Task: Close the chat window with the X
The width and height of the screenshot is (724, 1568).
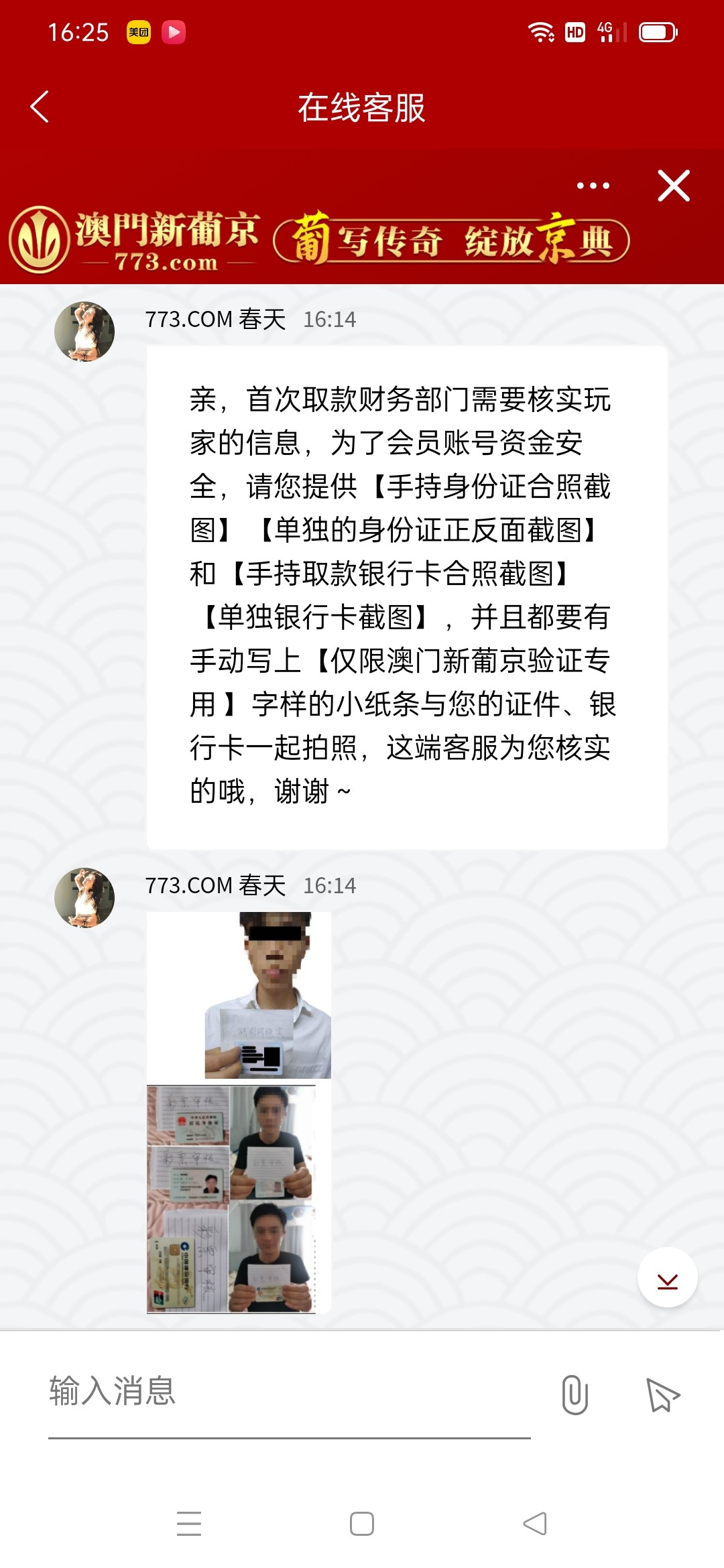Action: [x=674, y=186]
